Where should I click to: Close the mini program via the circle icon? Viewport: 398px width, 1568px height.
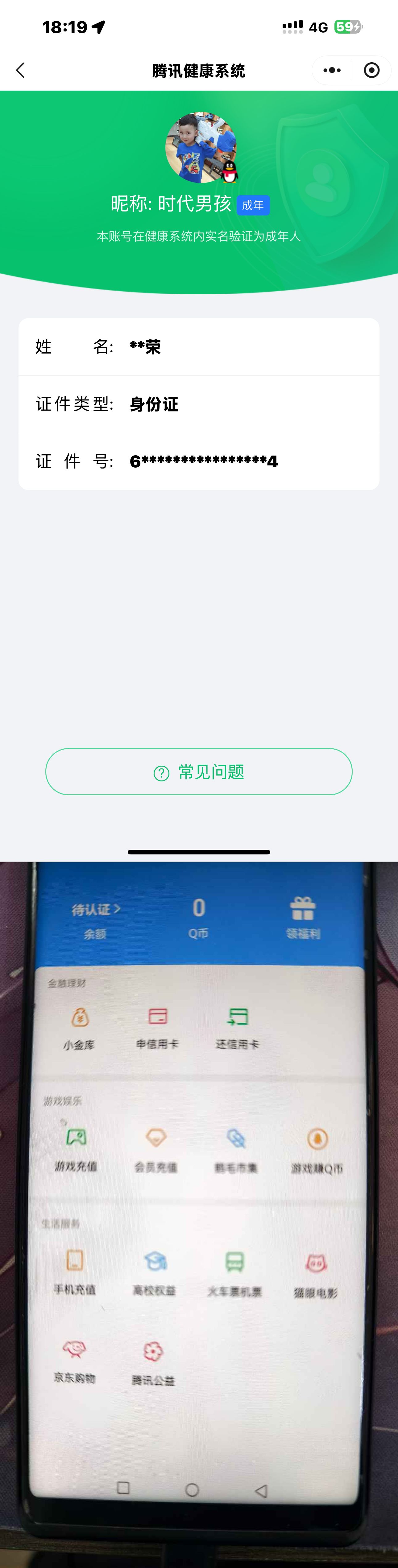[371, 71]
